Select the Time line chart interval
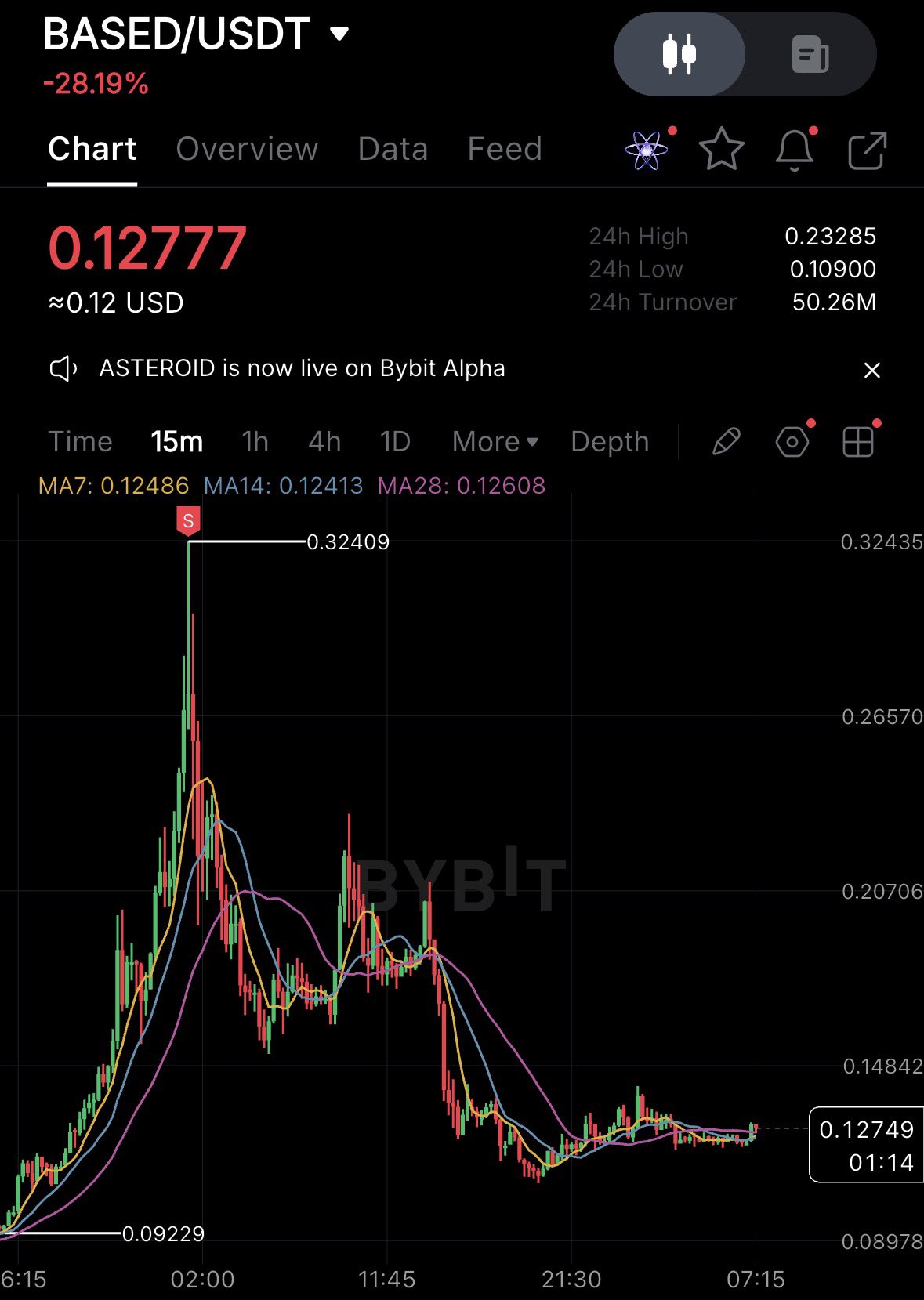This screenshot has width=924, height=1300. tap(81, 442)
